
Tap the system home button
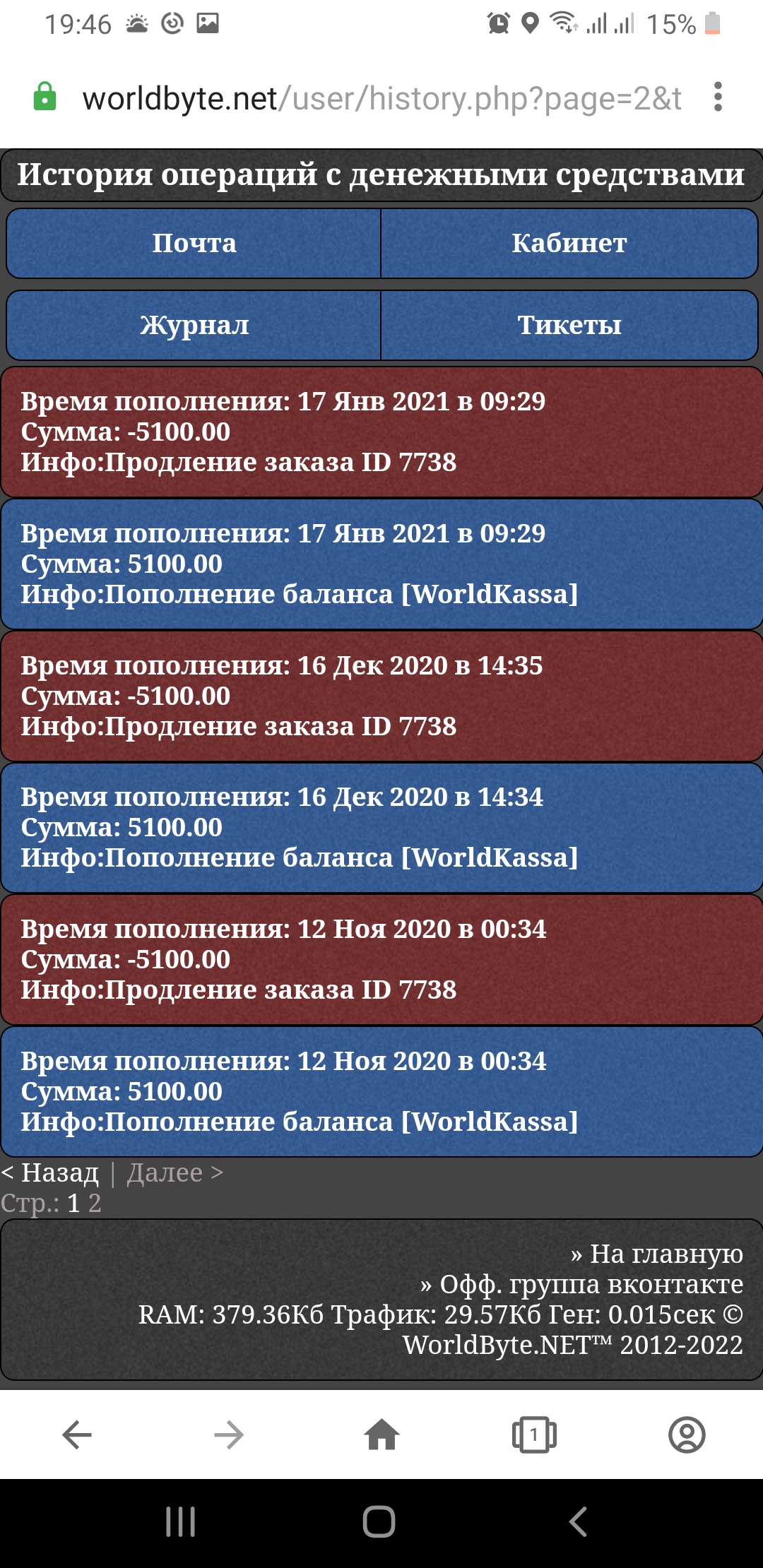tap(379, 1521)
